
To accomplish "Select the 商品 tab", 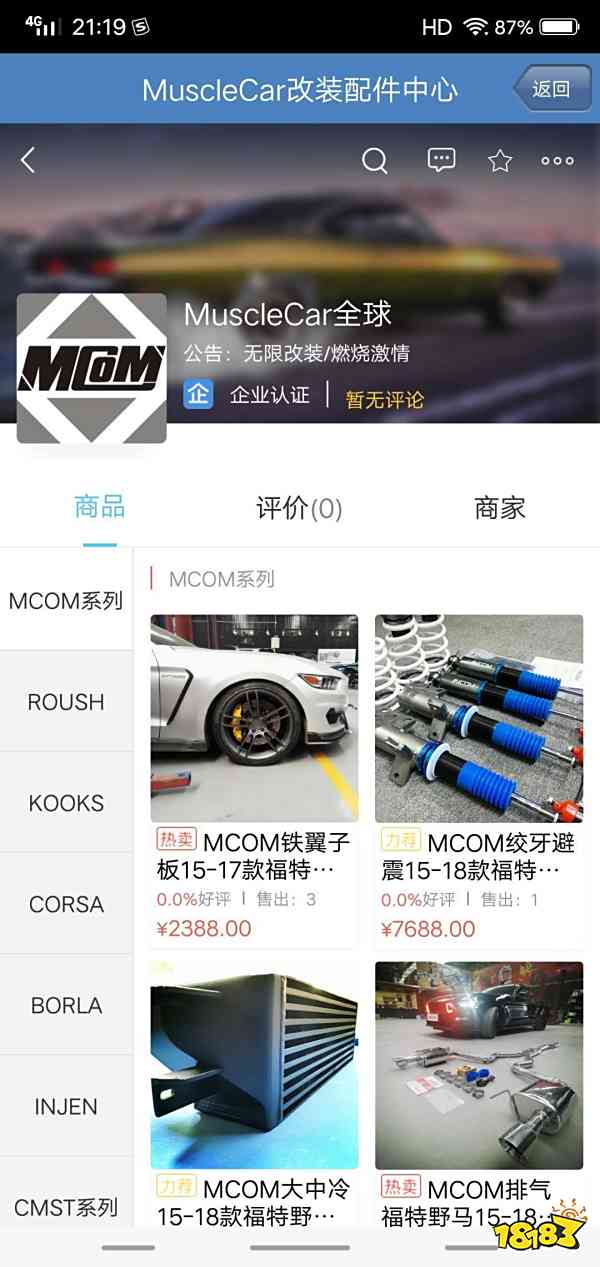I will pos(100,507).
